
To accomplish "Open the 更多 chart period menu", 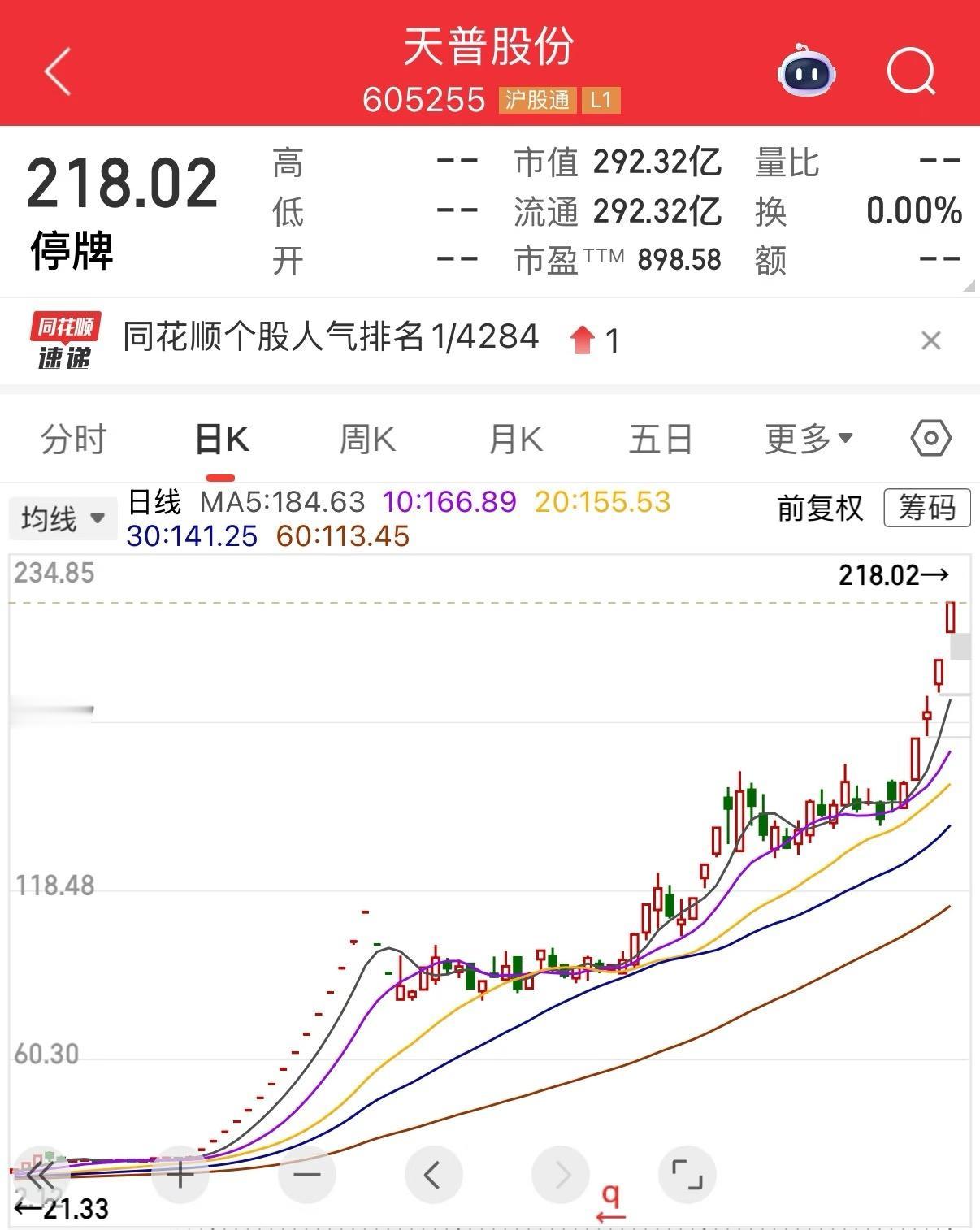I will [x=807, y=437].
